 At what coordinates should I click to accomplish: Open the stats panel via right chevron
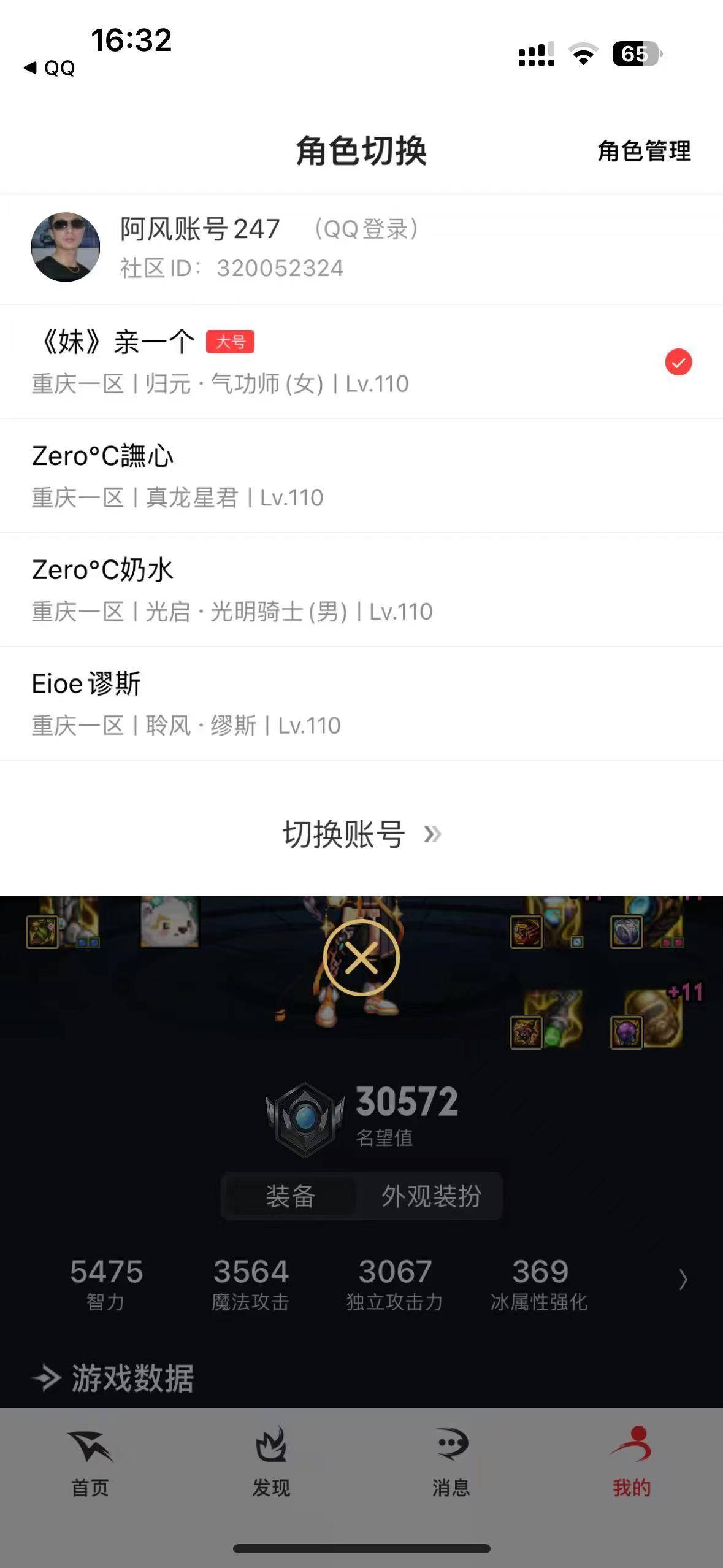685,1279
